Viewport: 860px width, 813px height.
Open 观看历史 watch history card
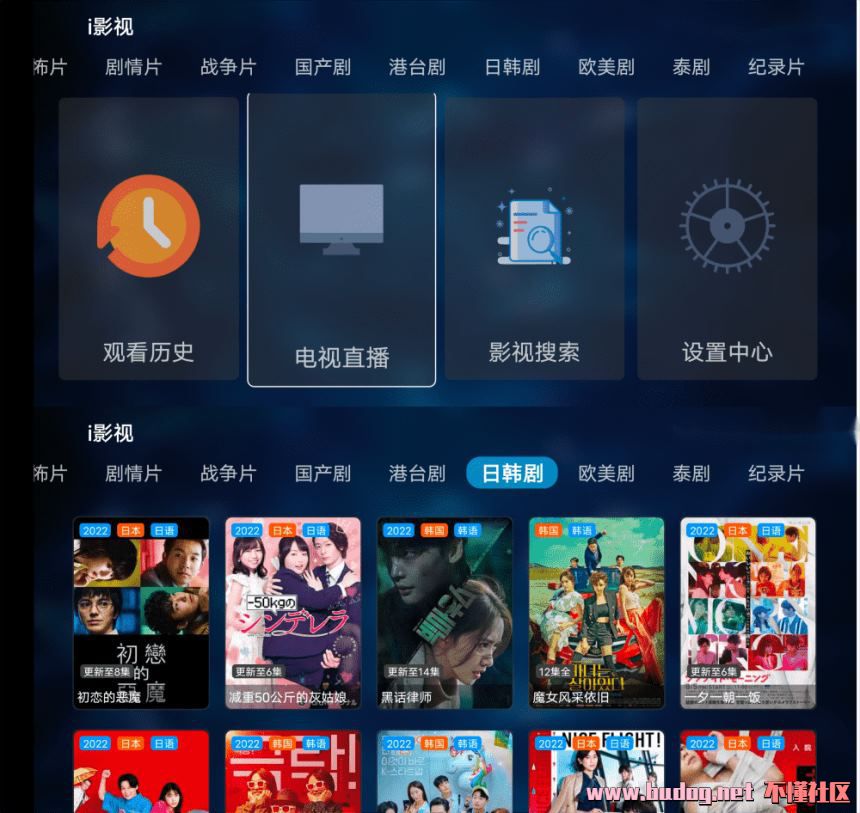148,239
